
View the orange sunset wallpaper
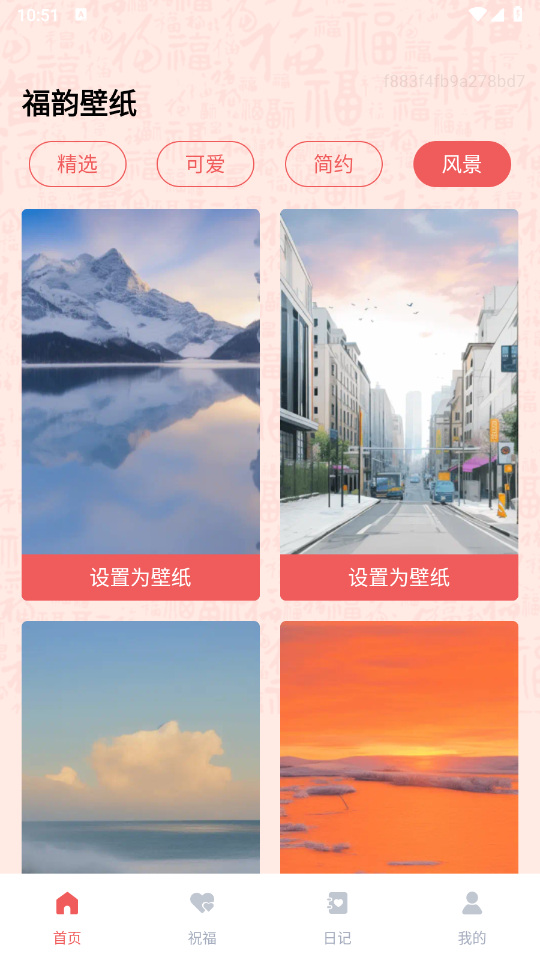399,748
